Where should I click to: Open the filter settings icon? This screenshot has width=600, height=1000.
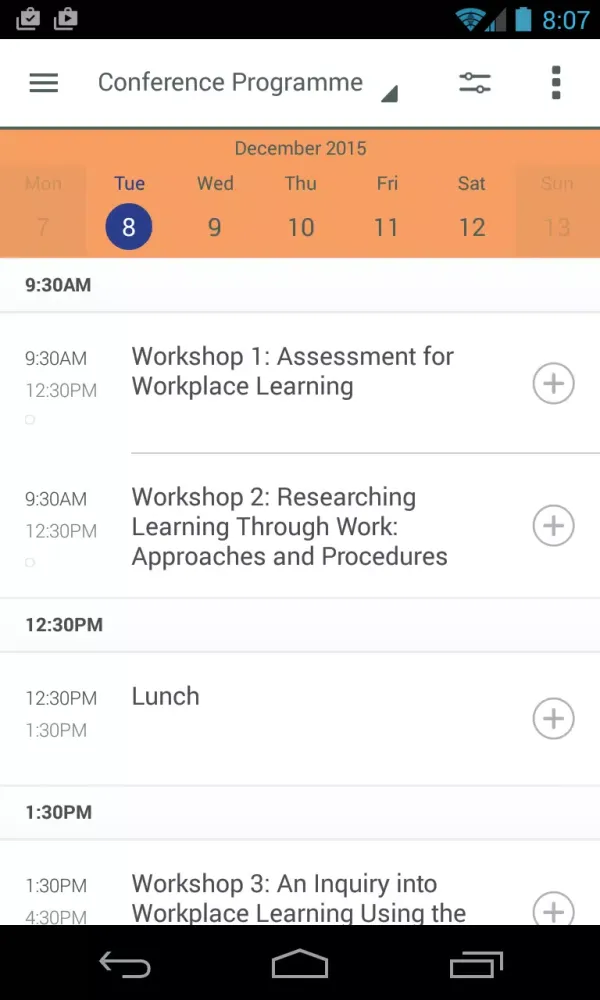[475, 83]
